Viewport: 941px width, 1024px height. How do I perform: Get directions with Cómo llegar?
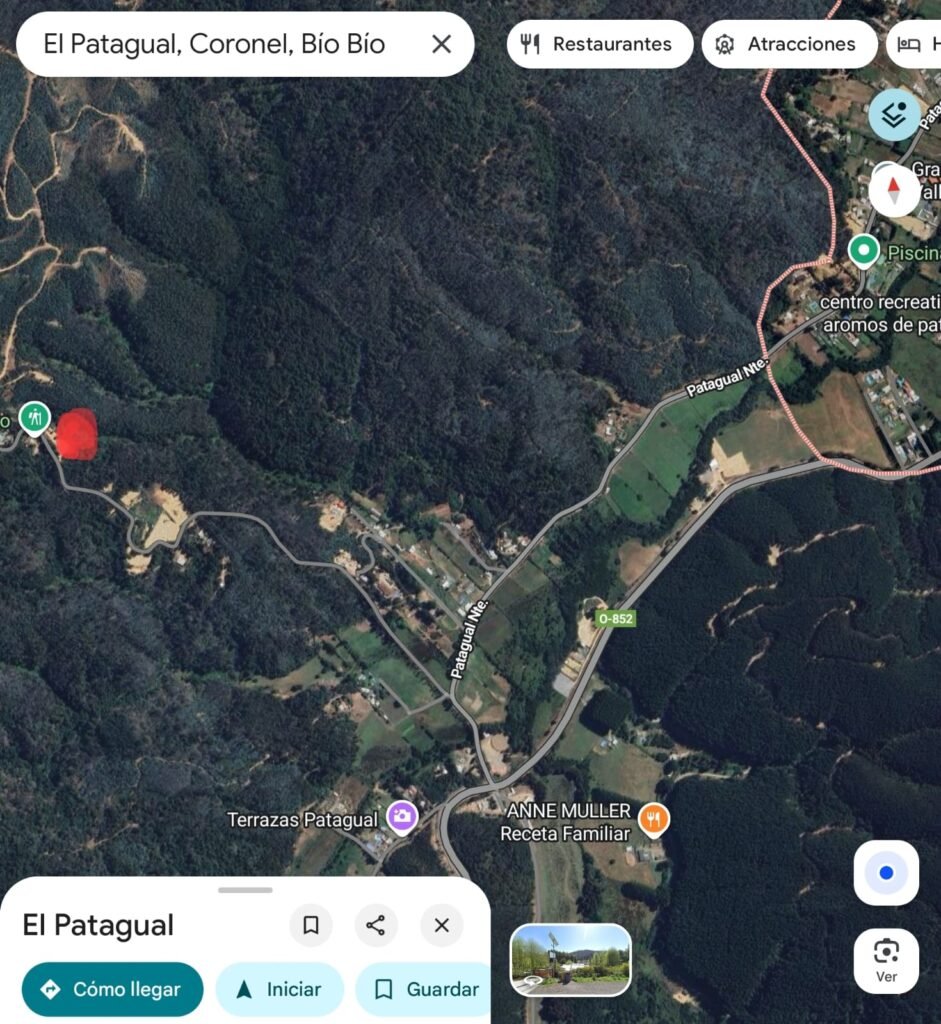pos(112,989)
